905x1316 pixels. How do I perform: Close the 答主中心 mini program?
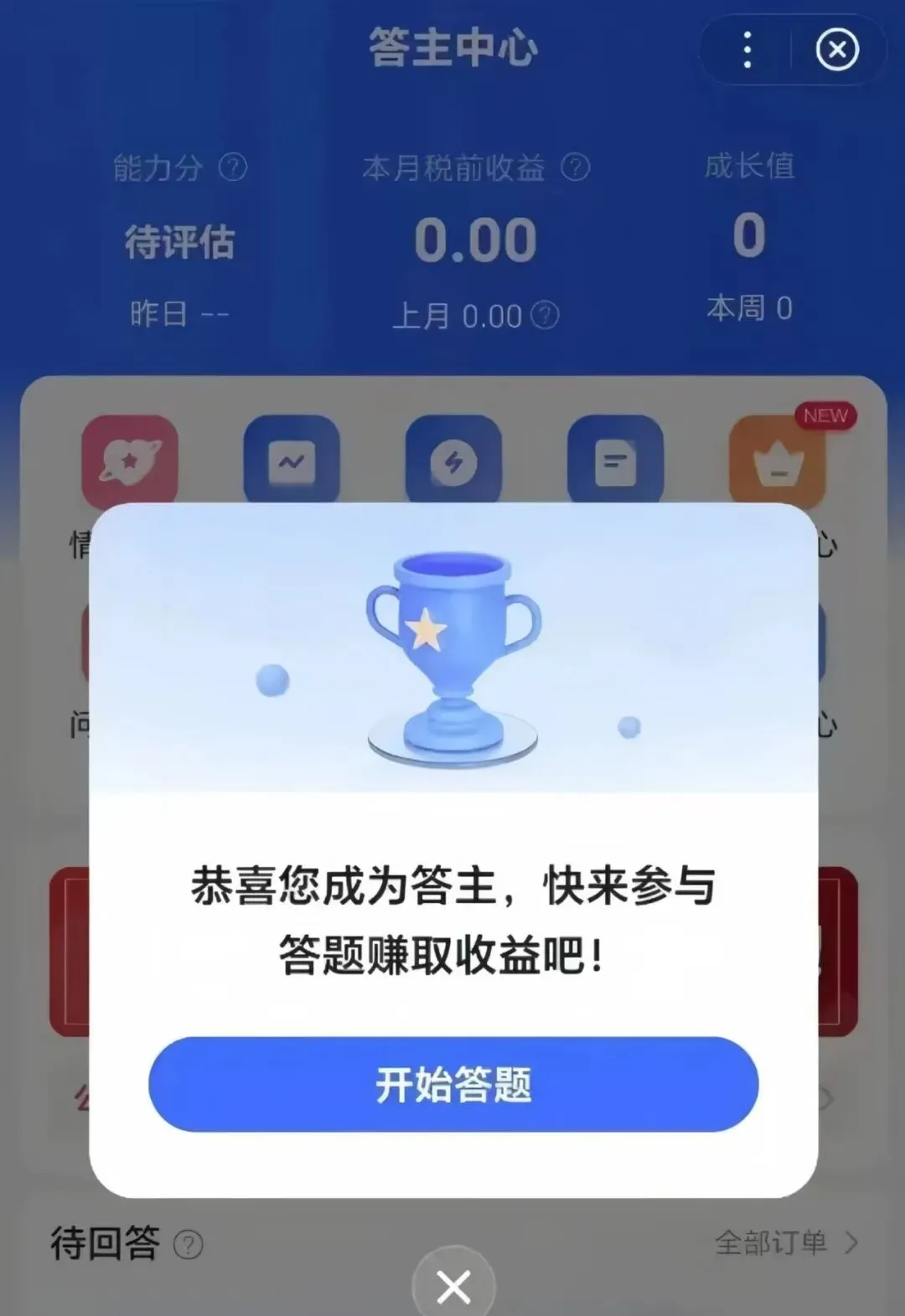837,50
